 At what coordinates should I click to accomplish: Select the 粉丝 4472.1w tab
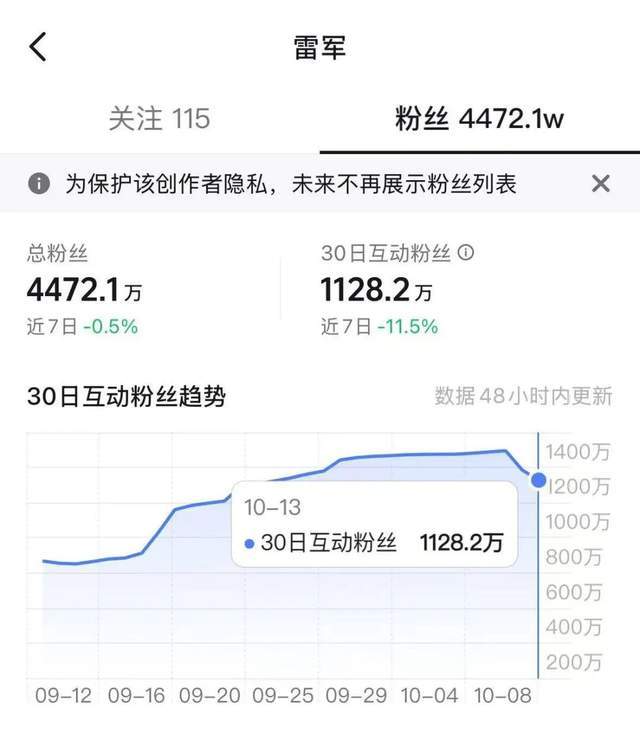pos(480,119)
